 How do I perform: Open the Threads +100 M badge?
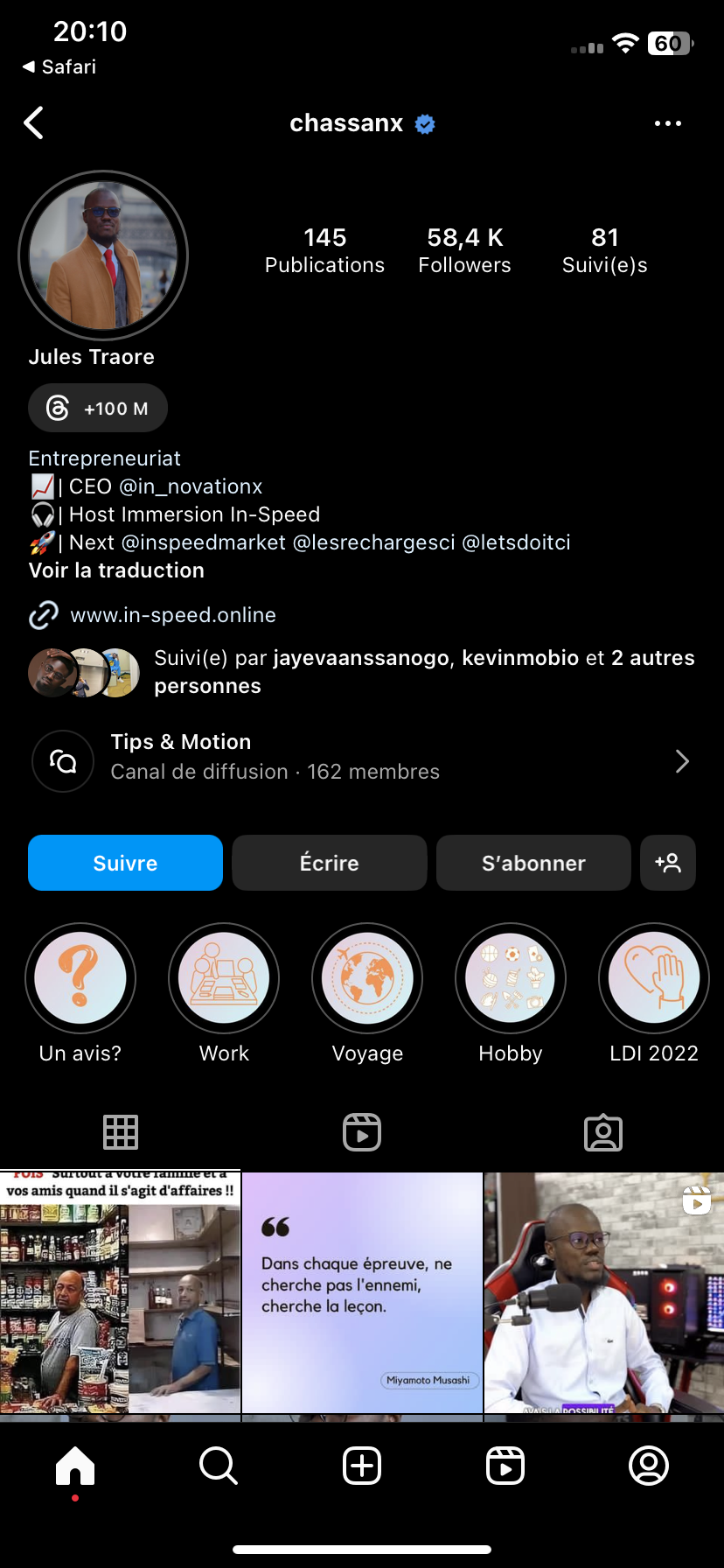(x=98, y=408)
